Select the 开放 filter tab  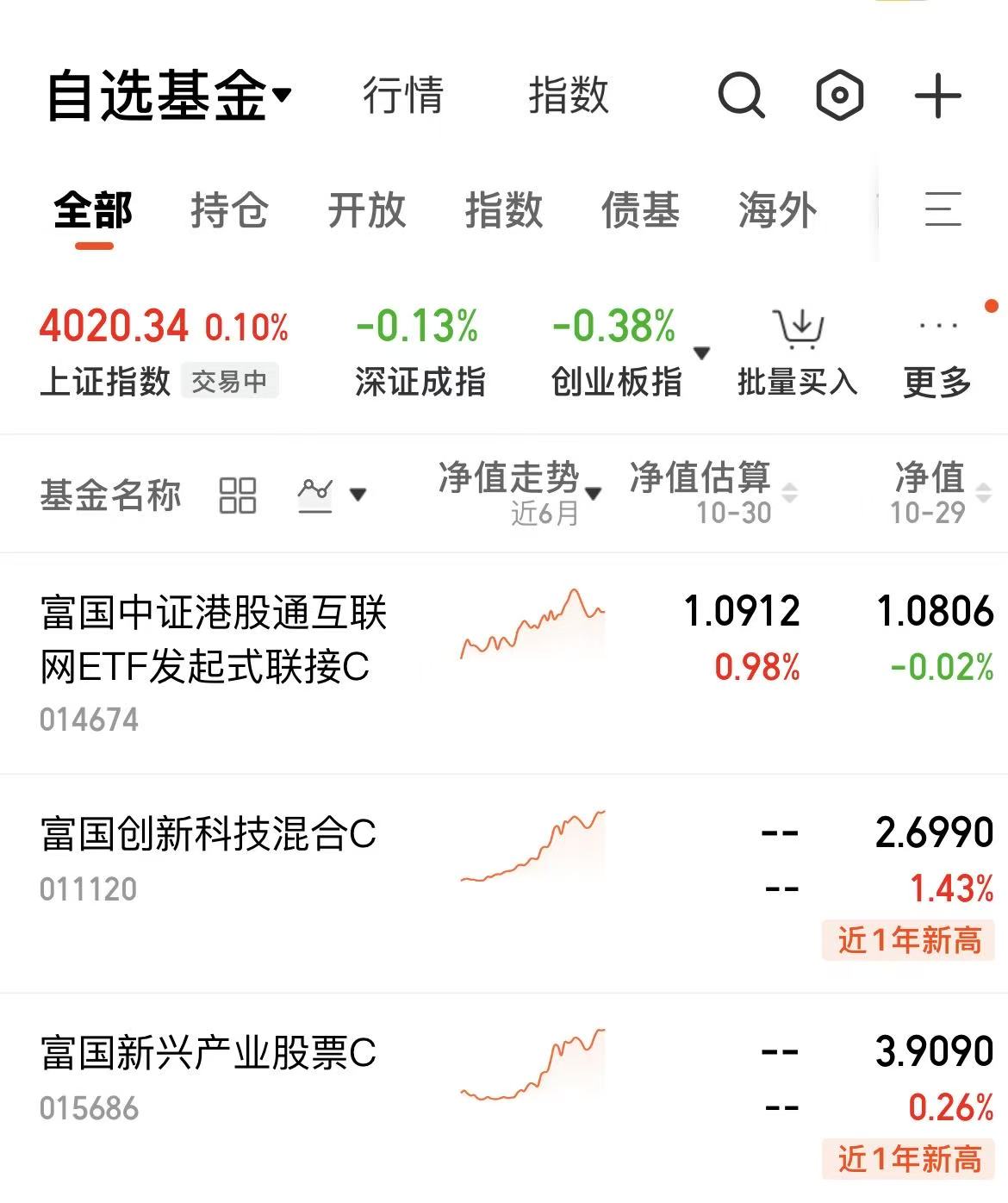tap(366, 210)
